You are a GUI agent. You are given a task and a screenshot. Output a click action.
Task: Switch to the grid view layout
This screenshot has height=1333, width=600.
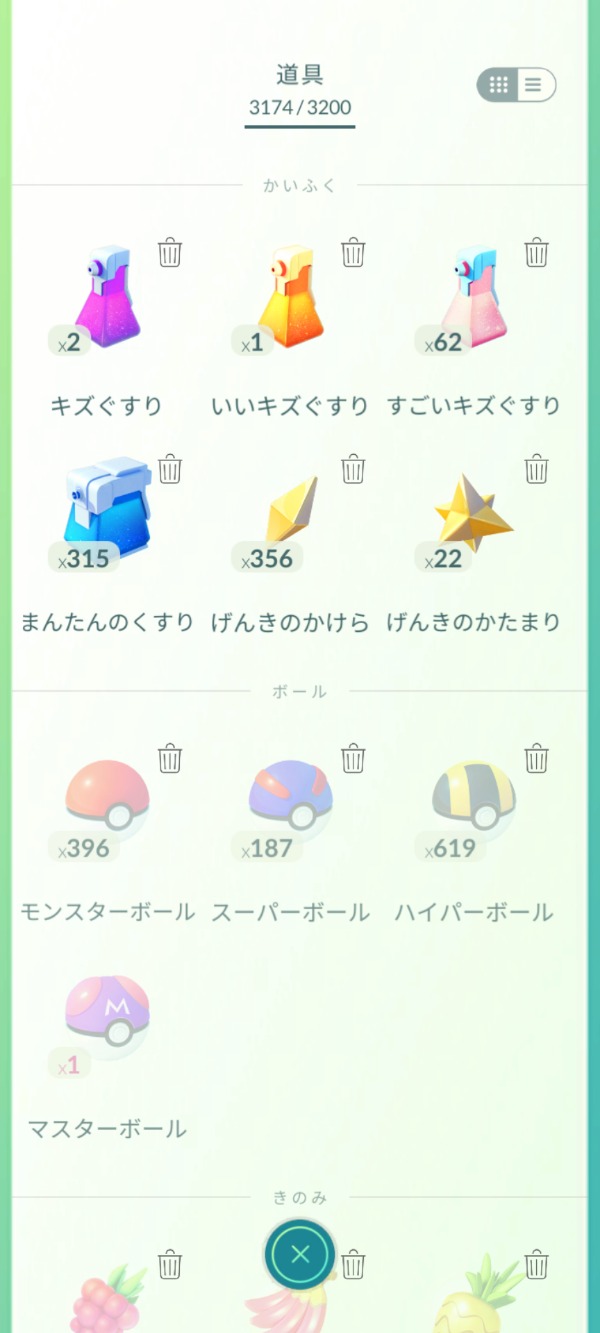point(498,85)
